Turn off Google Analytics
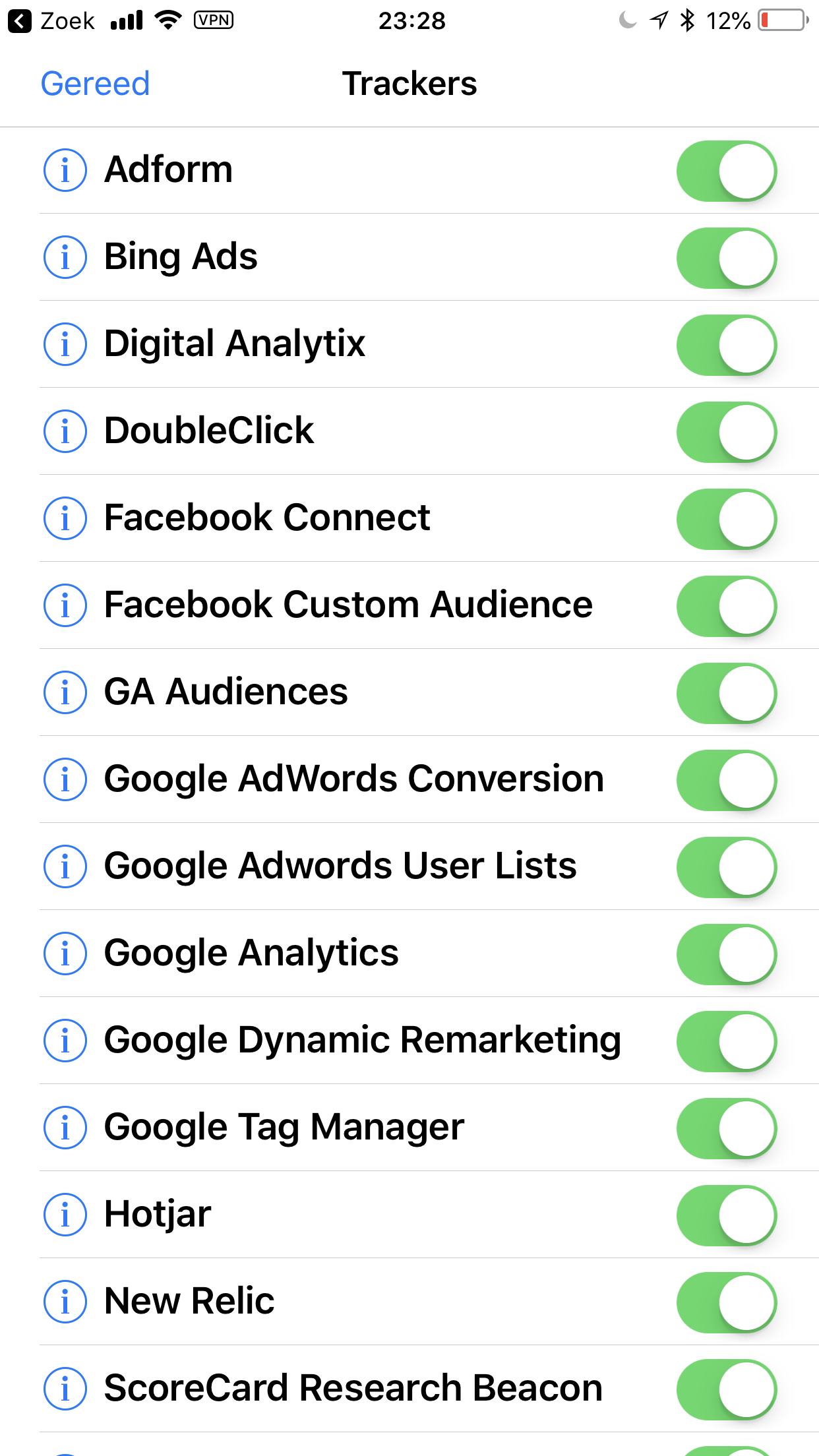 [x=727, y=954]
